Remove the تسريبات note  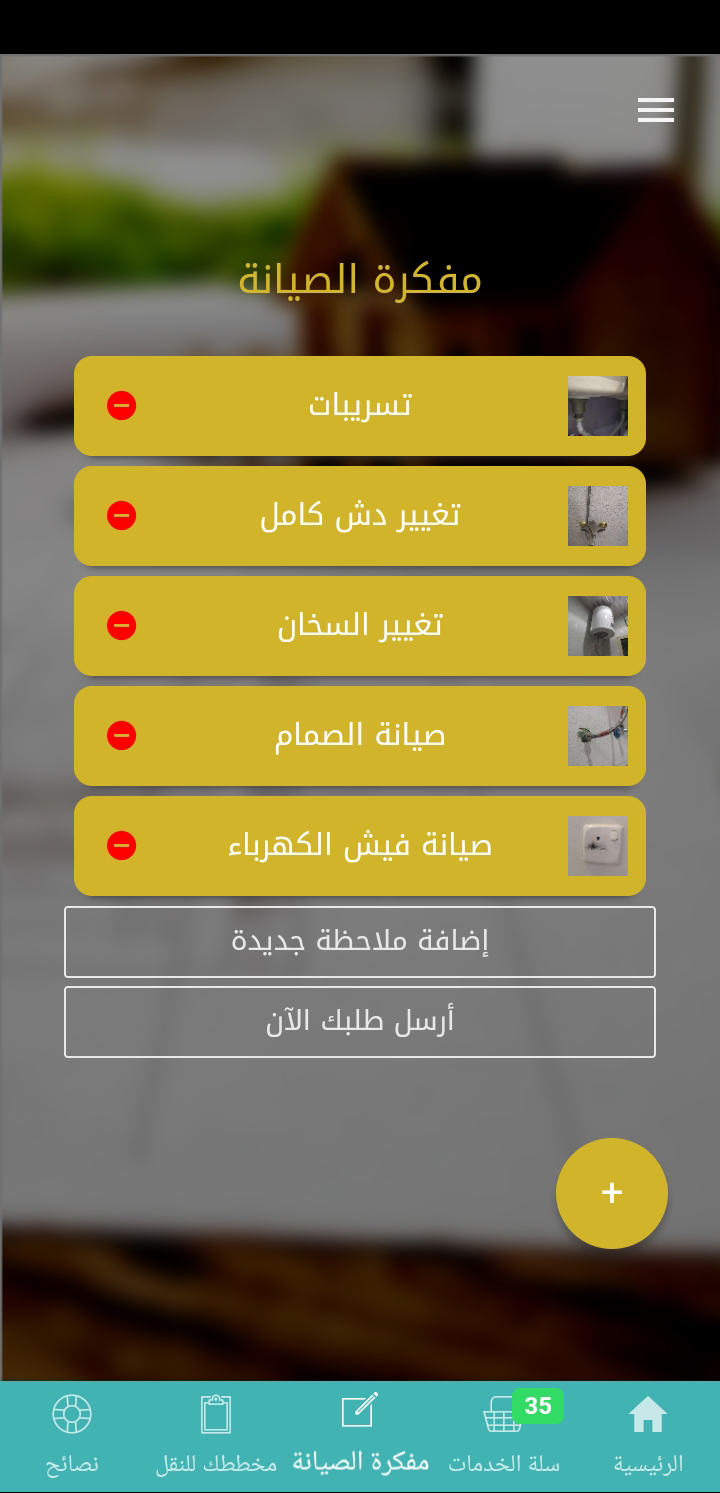[x=122, y=406]
